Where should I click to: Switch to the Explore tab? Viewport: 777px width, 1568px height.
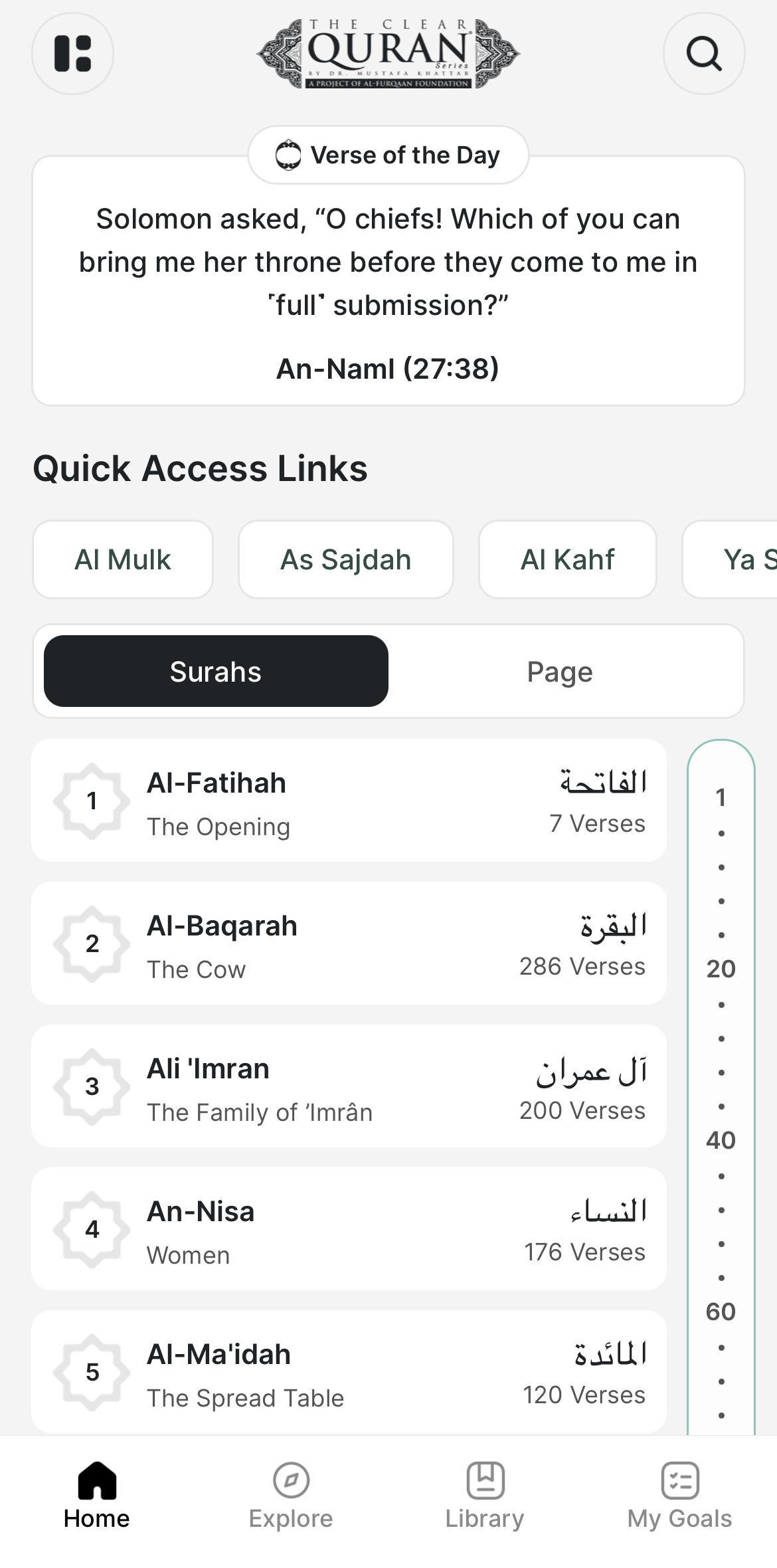[x=291, y=1496]
